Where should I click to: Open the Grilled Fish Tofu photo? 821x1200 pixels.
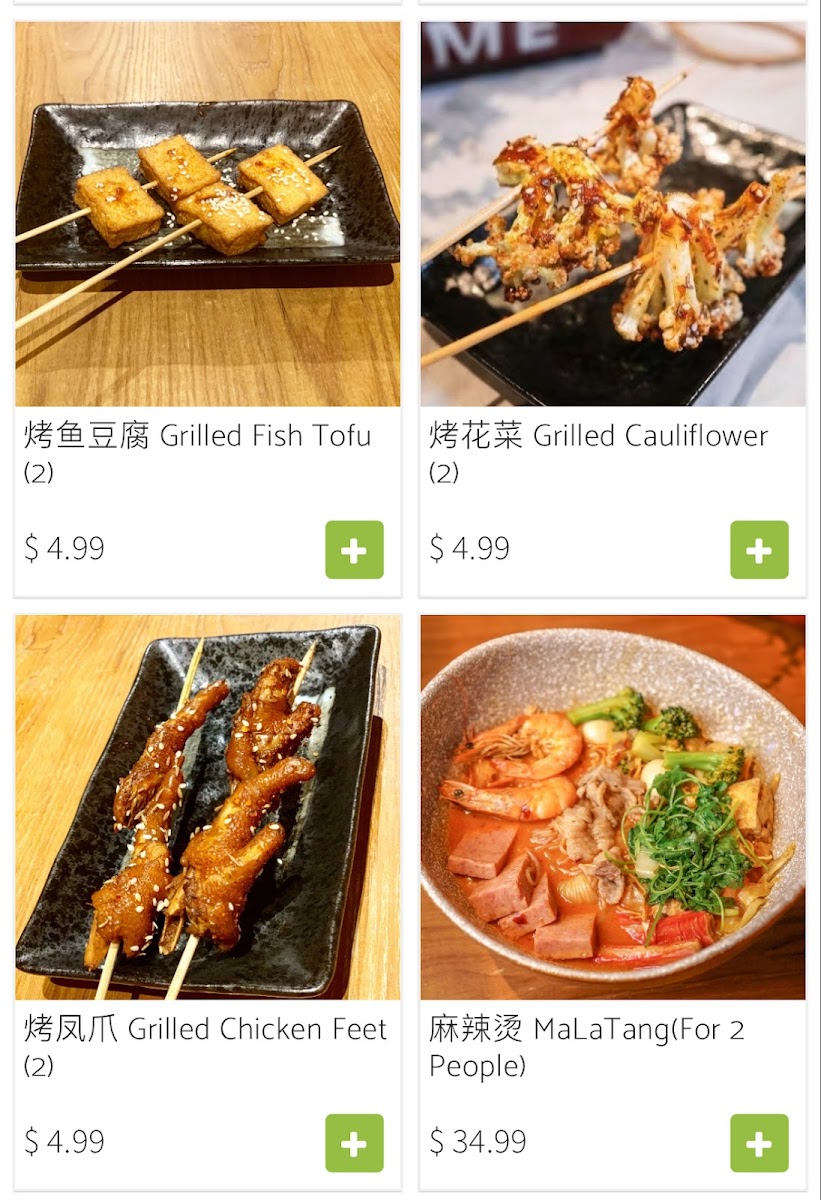pos(206,210)
